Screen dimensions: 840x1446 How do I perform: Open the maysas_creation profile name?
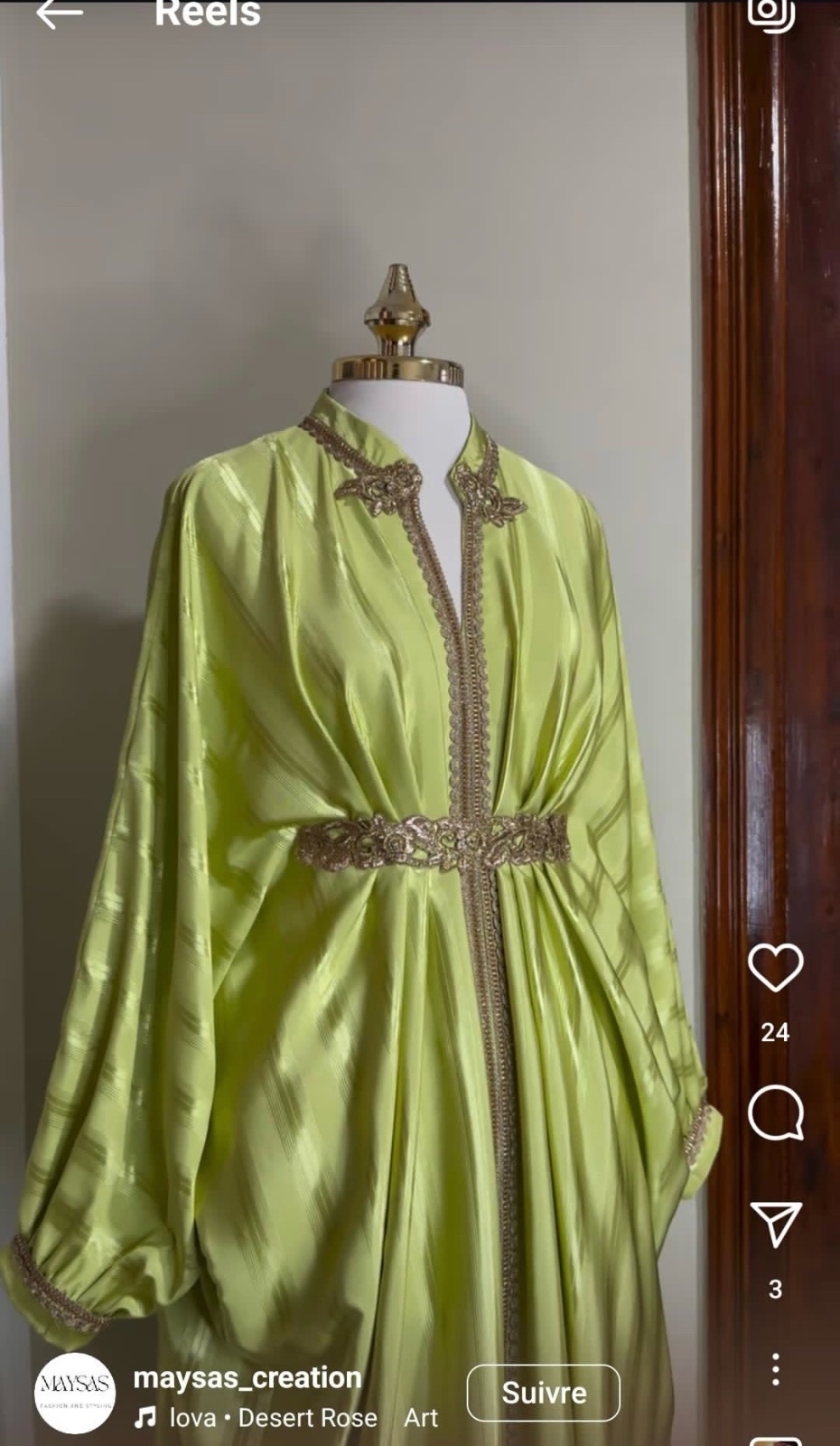[247, 1377]
